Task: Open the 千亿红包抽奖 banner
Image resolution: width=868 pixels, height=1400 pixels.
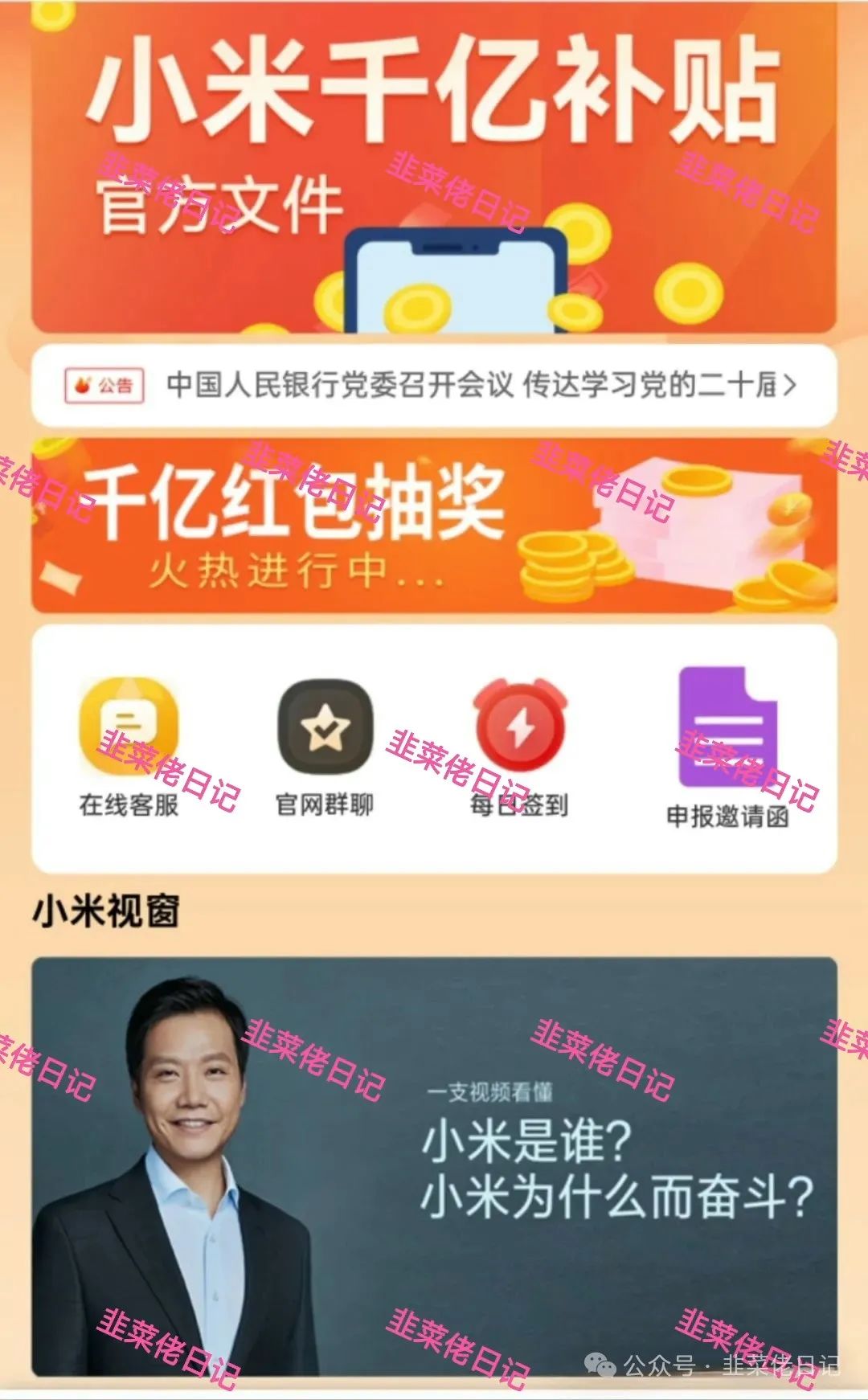Action: click(434, 526)
